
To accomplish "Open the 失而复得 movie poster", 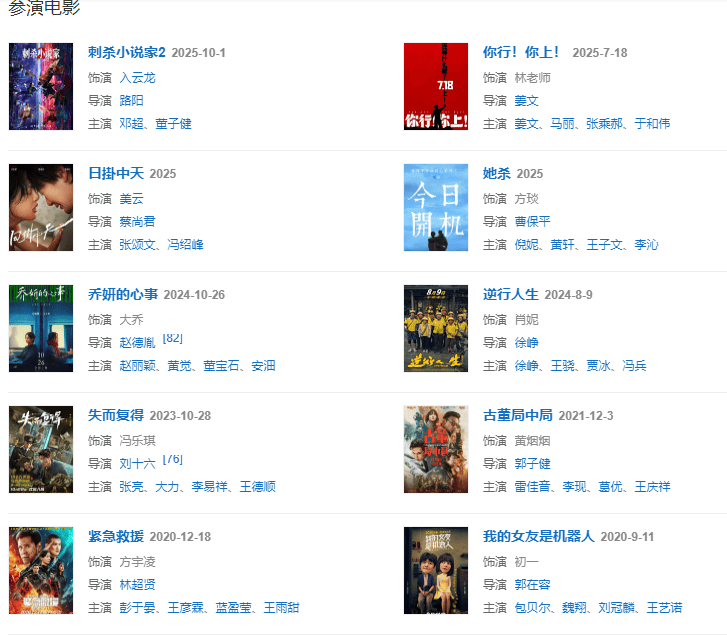I will coord(40,449).
